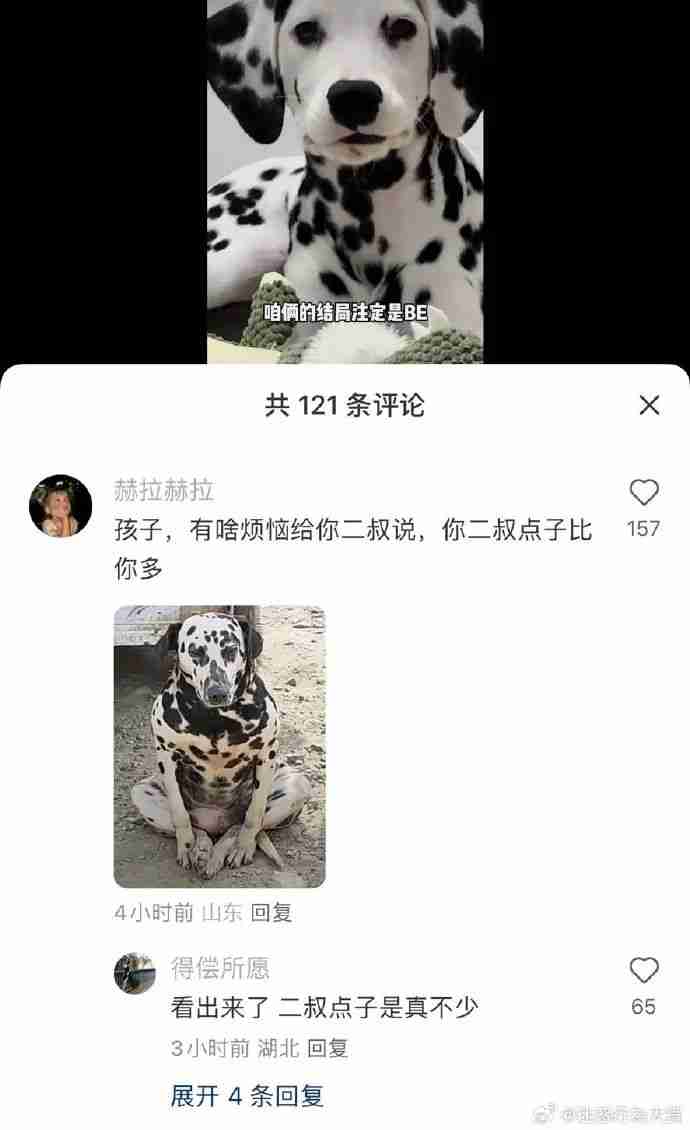The width and height of the screenshot is (690, 1130).
Task: Open 赫拉赫拉's profile avatar
Action: [61, 506]
